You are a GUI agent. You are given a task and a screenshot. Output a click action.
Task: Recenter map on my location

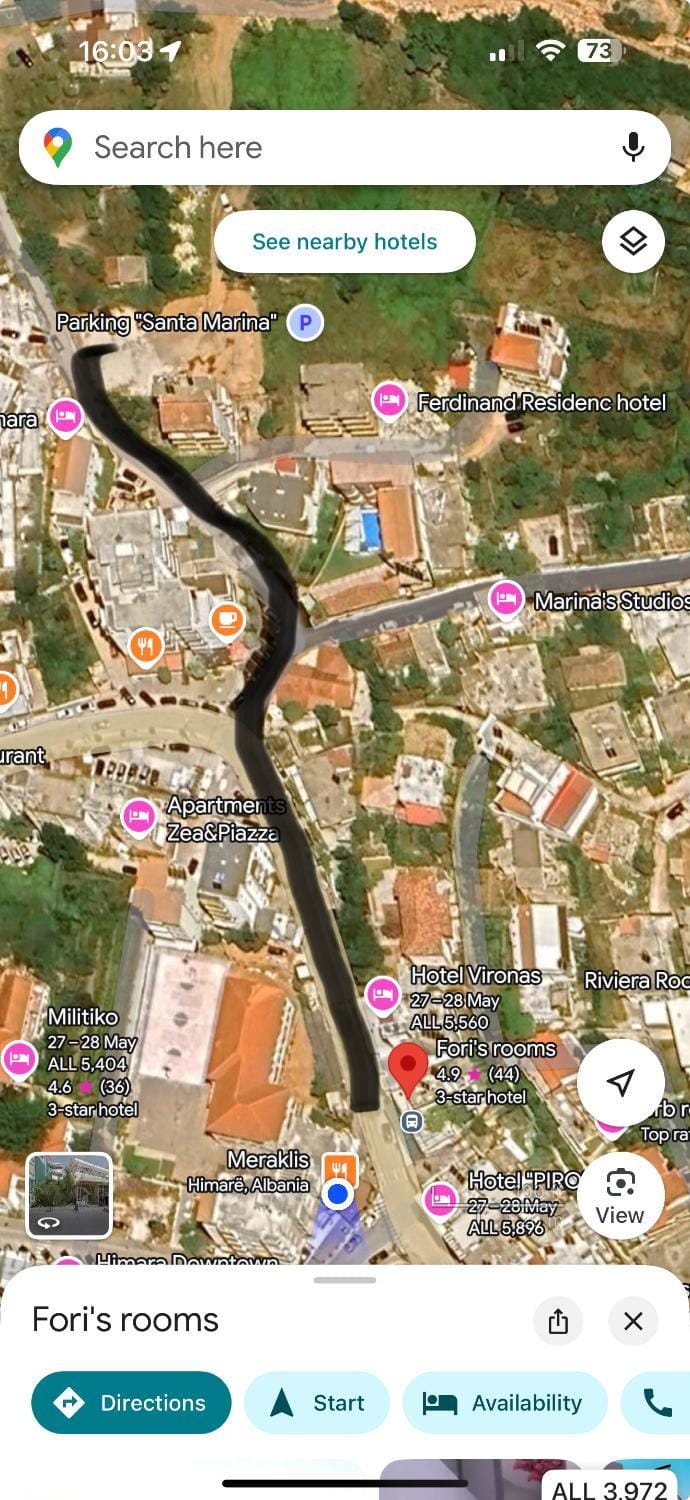coord(620,1083)
